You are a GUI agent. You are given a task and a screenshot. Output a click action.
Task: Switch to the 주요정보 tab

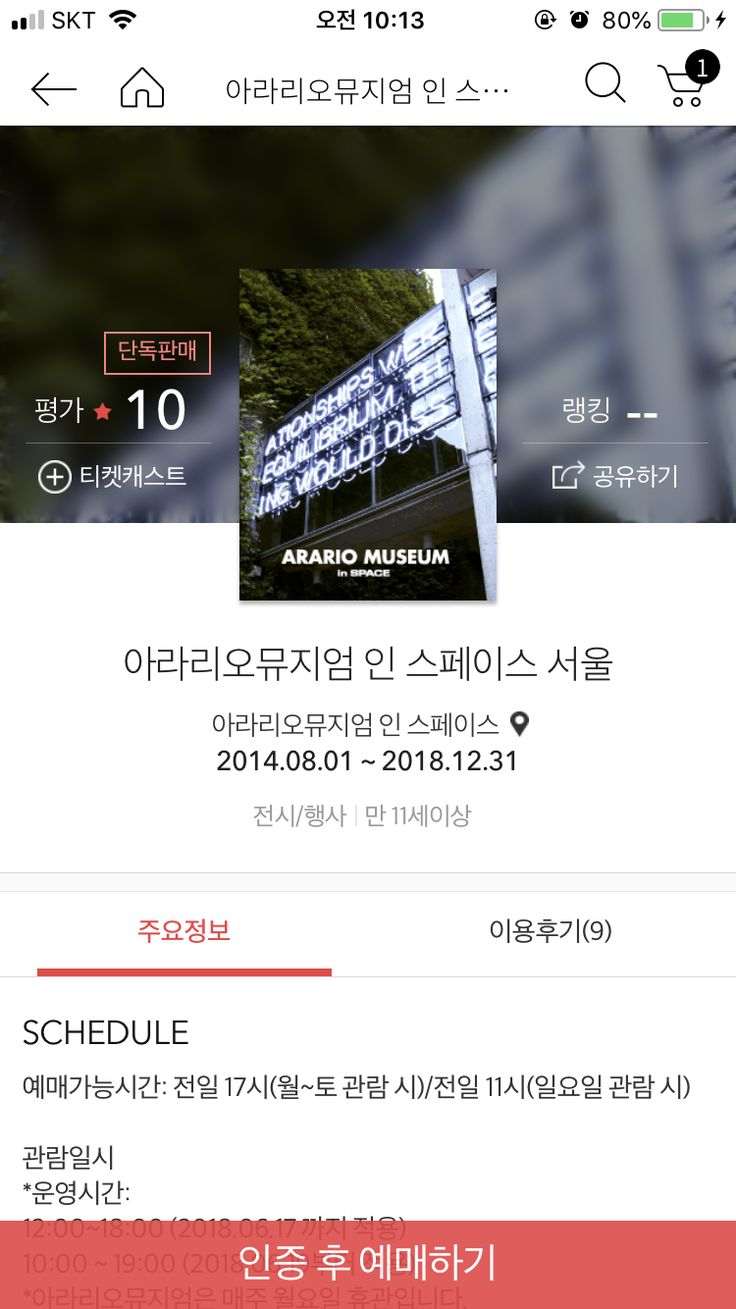pos(184,931)
